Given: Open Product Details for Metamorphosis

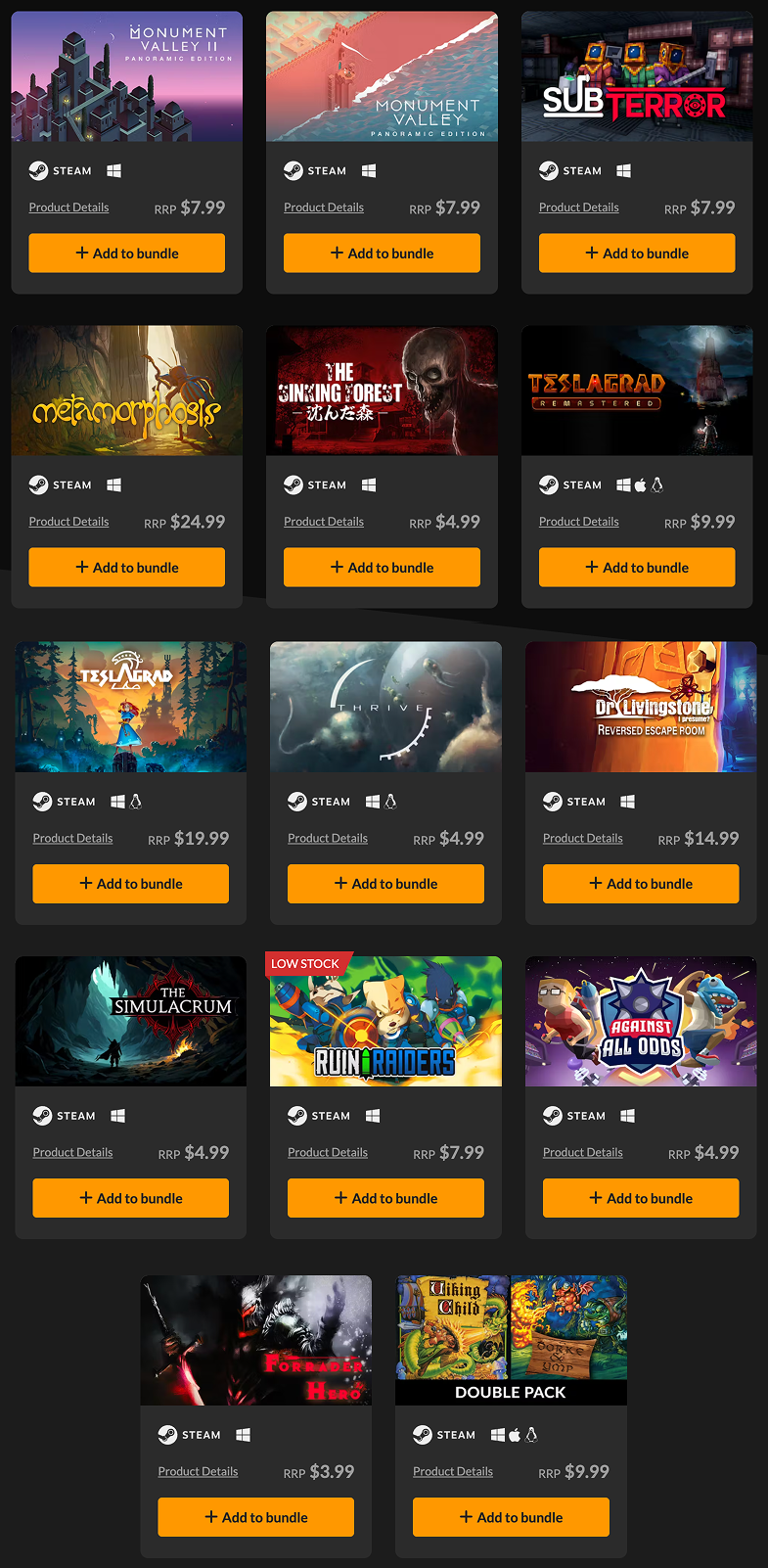Looking at the screenshot, I should (68, 522).
